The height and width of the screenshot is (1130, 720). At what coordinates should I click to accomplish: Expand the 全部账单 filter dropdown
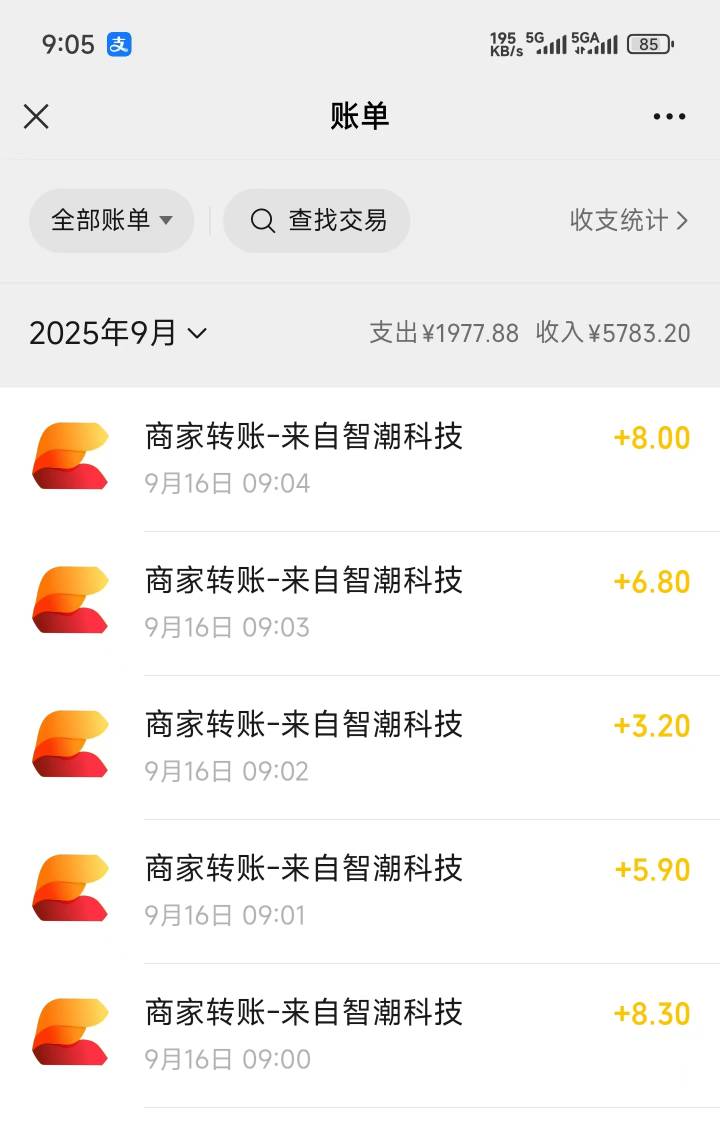click(x=111, y=220)
